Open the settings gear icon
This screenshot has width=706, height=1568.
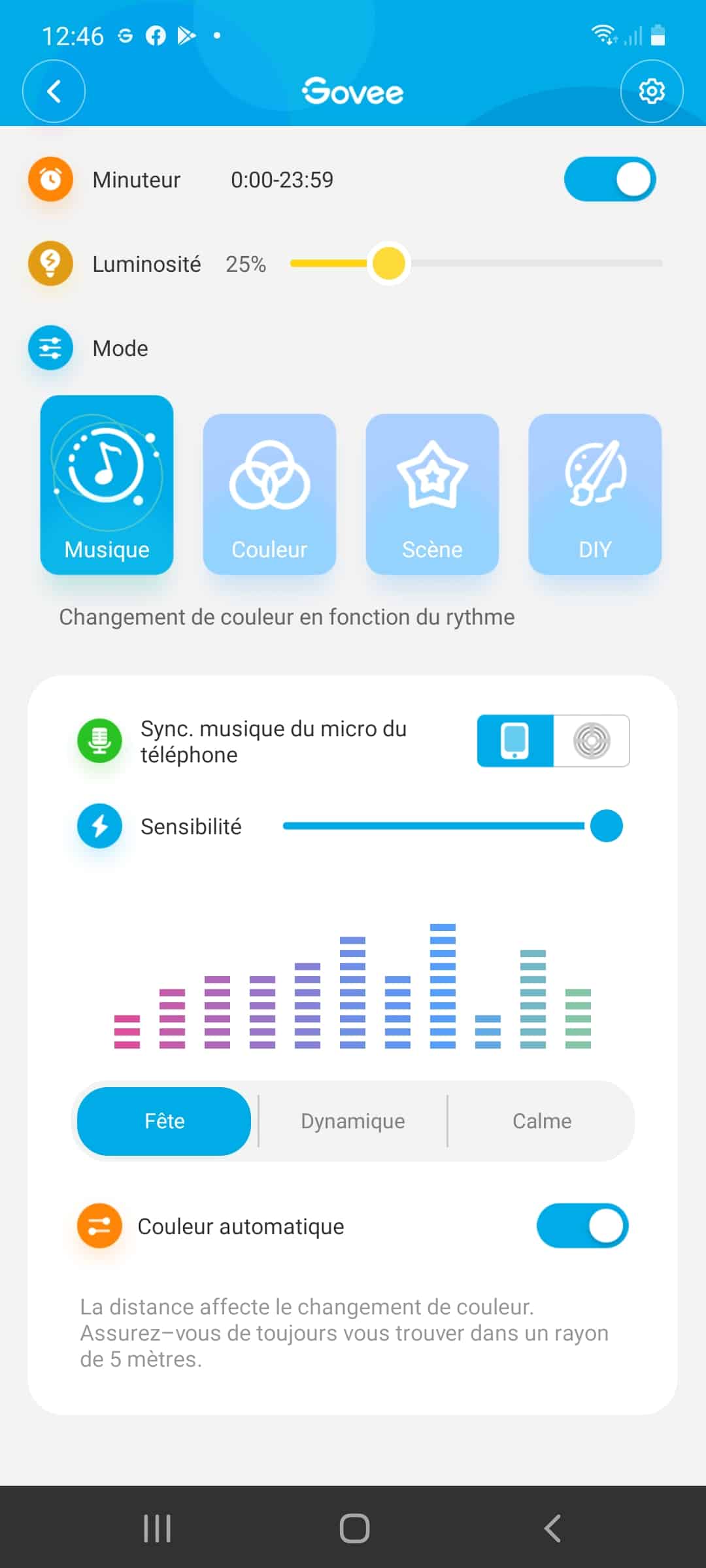click(652, 91)
